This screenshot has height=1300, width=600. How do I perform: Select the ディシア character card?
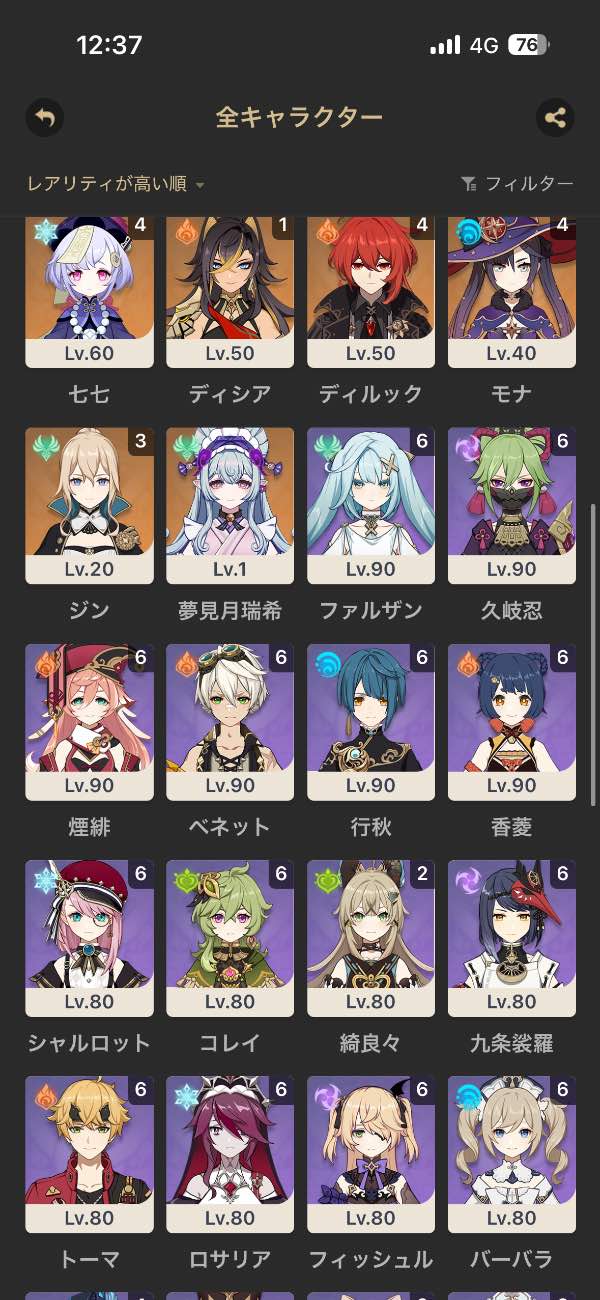(x=230, y=292)
